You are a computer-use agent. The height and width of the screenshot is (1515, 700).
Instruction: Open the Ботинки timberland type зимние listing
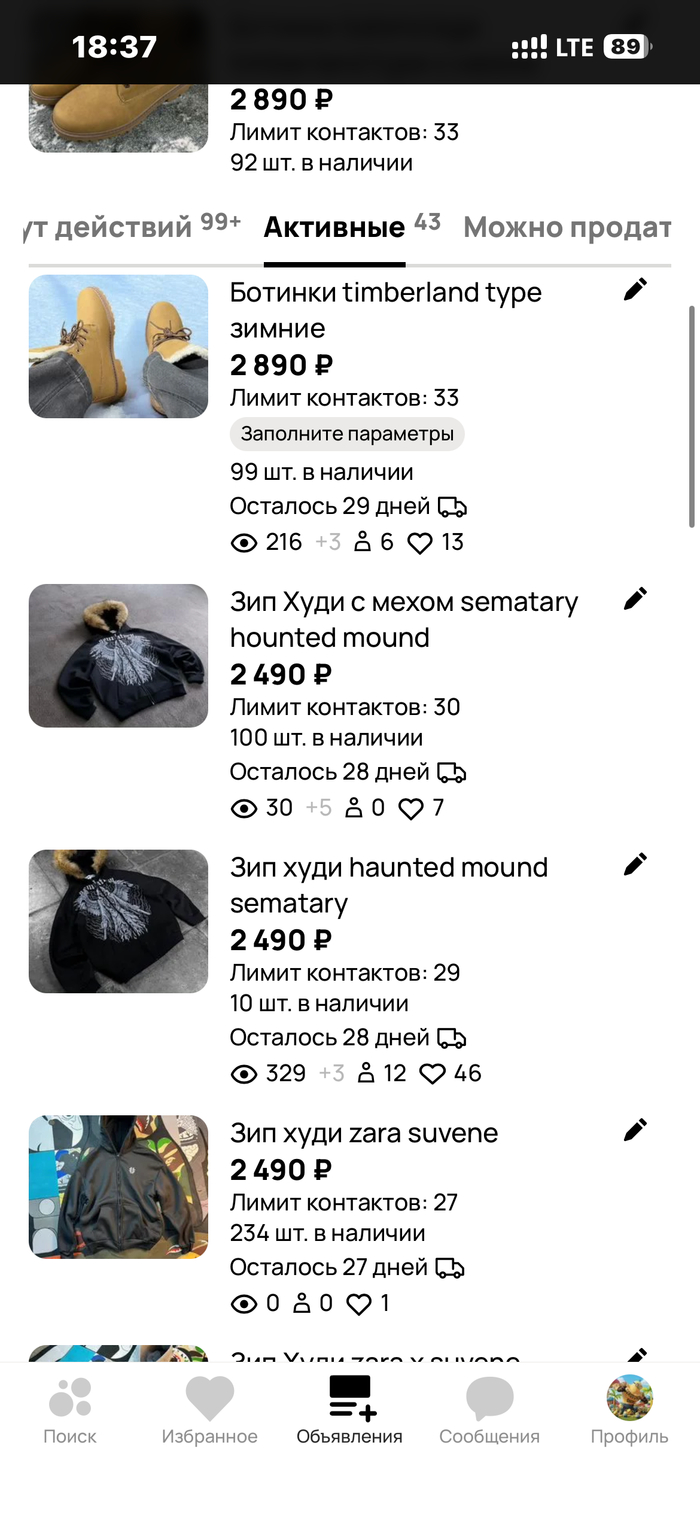pos(385,310)
